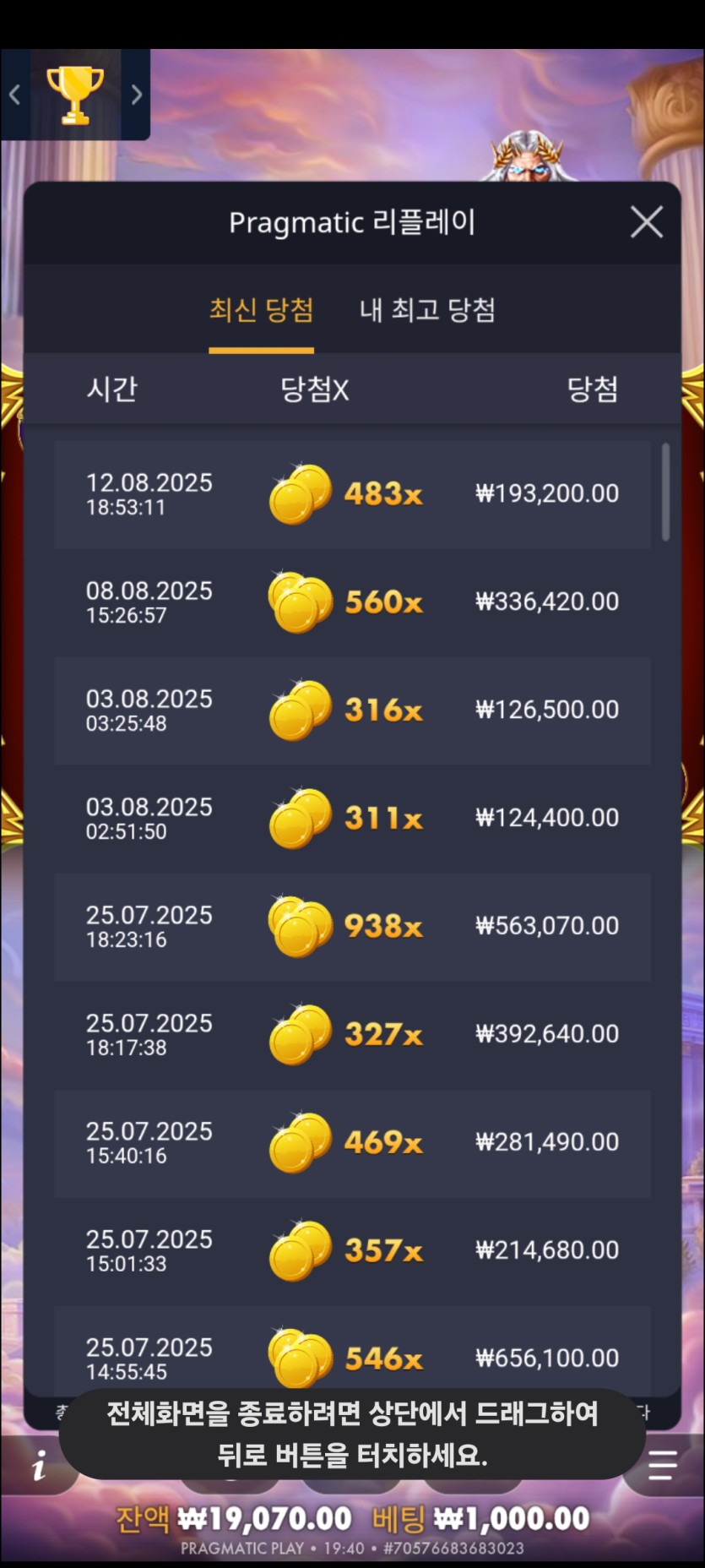Switch to the 내 최고 당첨 tab
This screenshot has width=705, height=1568.
[427, 310]
